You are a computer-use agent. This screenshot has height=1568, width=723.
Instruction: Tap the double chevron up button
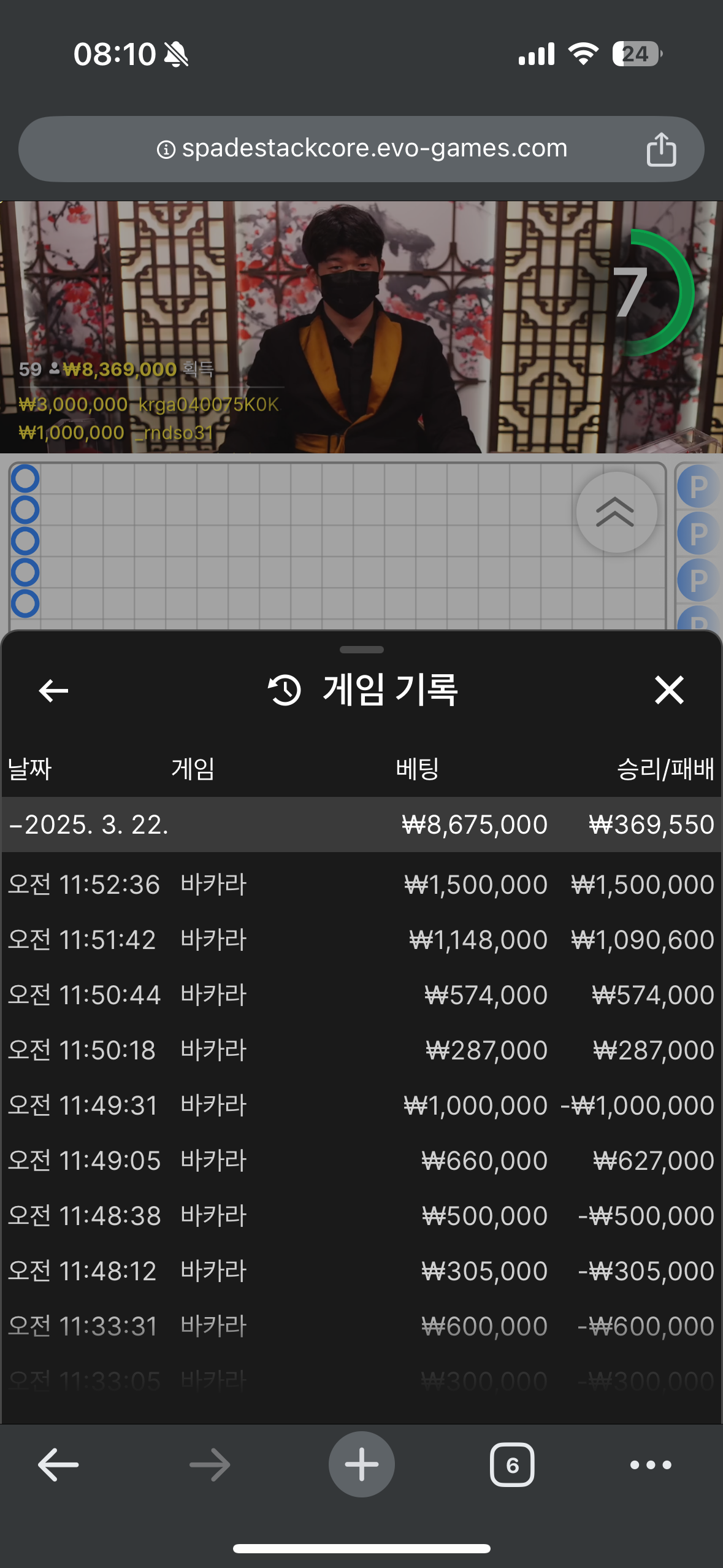(x=616, y=512)
